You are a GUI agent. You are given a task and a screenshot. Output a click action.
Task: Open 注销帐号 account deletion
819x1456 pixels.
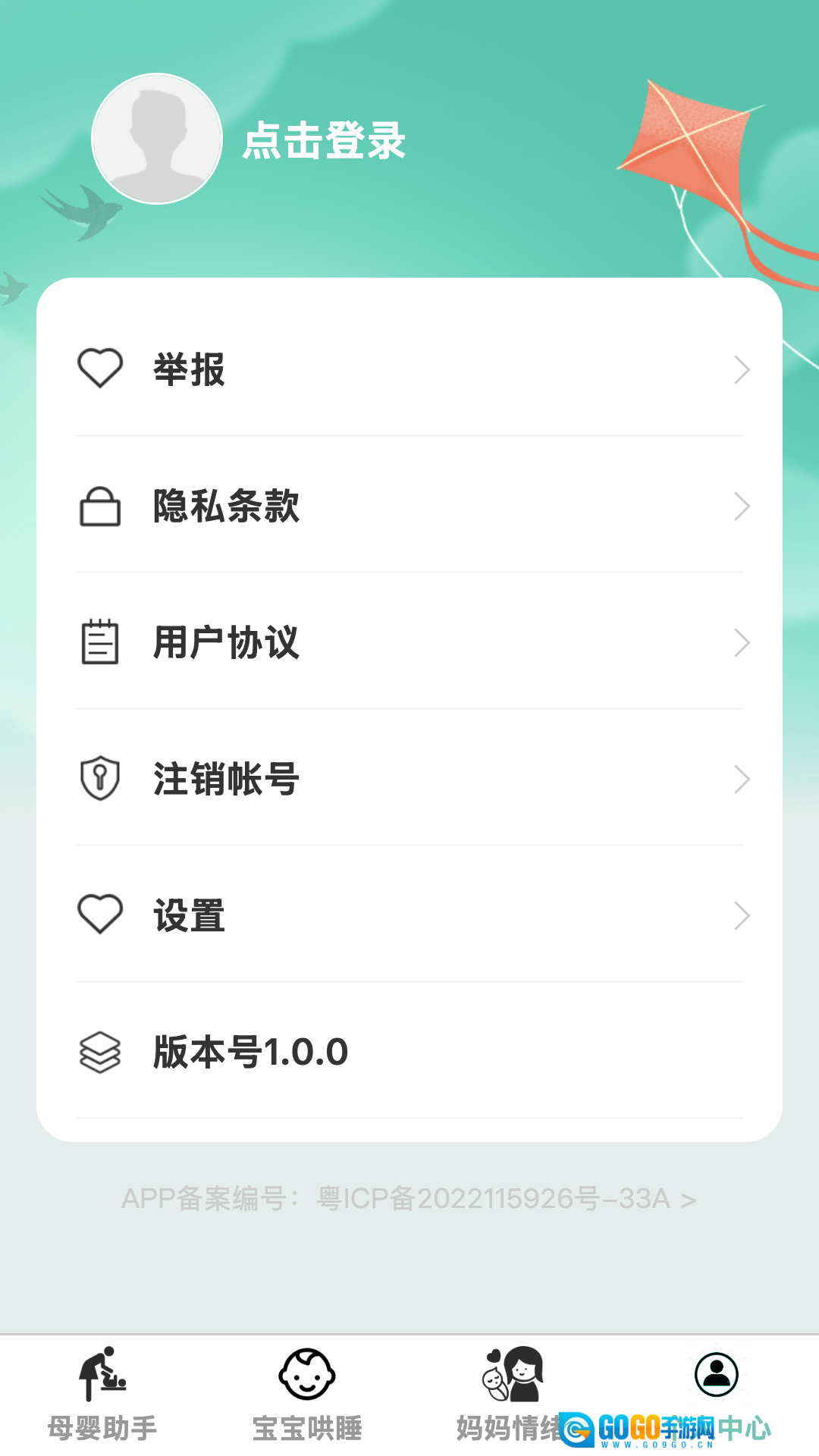click(409, 779)
